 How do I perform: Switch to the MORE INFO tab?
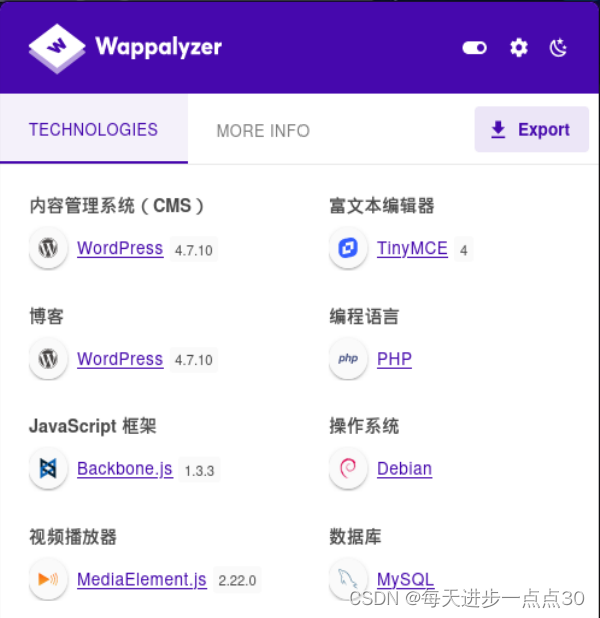pos(263,130)
